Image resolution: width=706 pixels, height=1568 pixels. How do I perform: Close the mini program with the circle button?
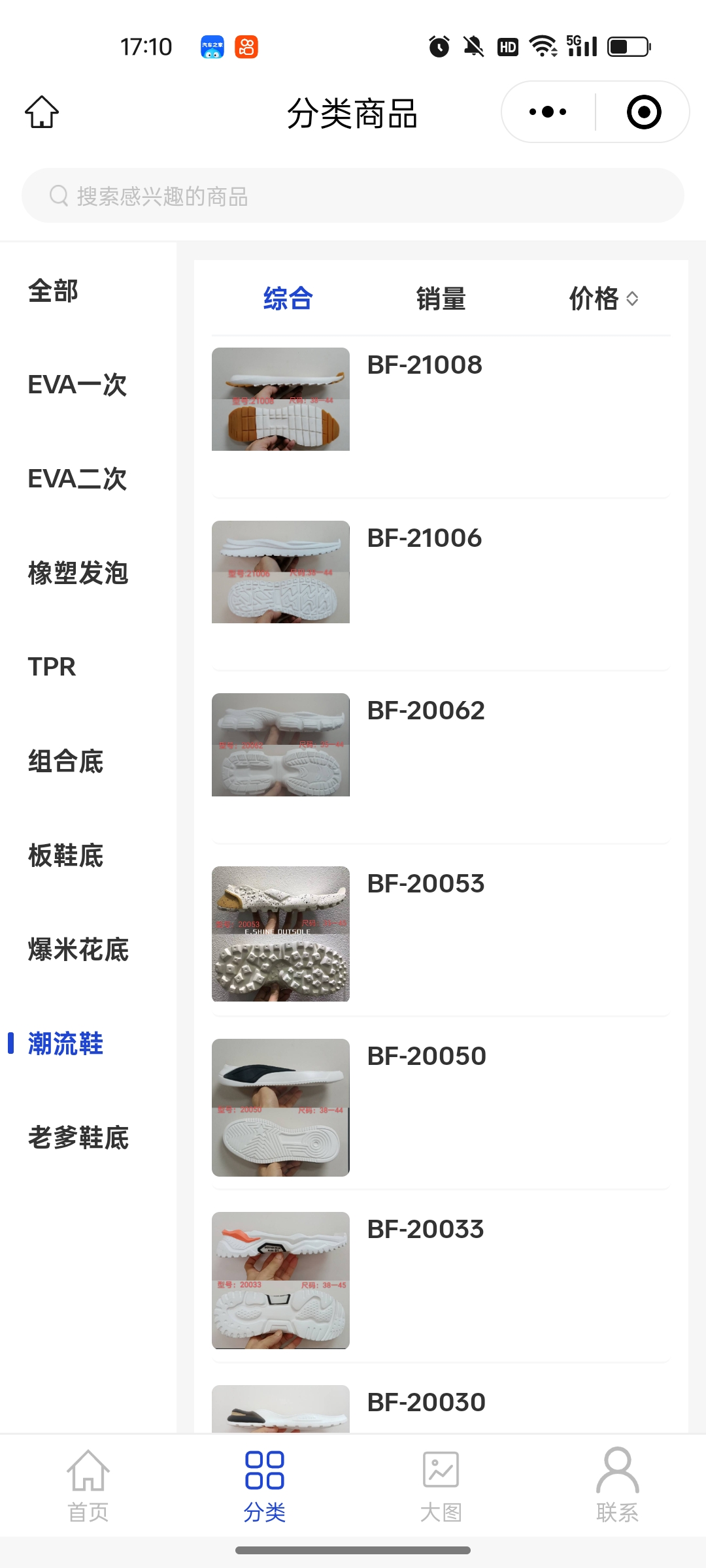(643, 112)
